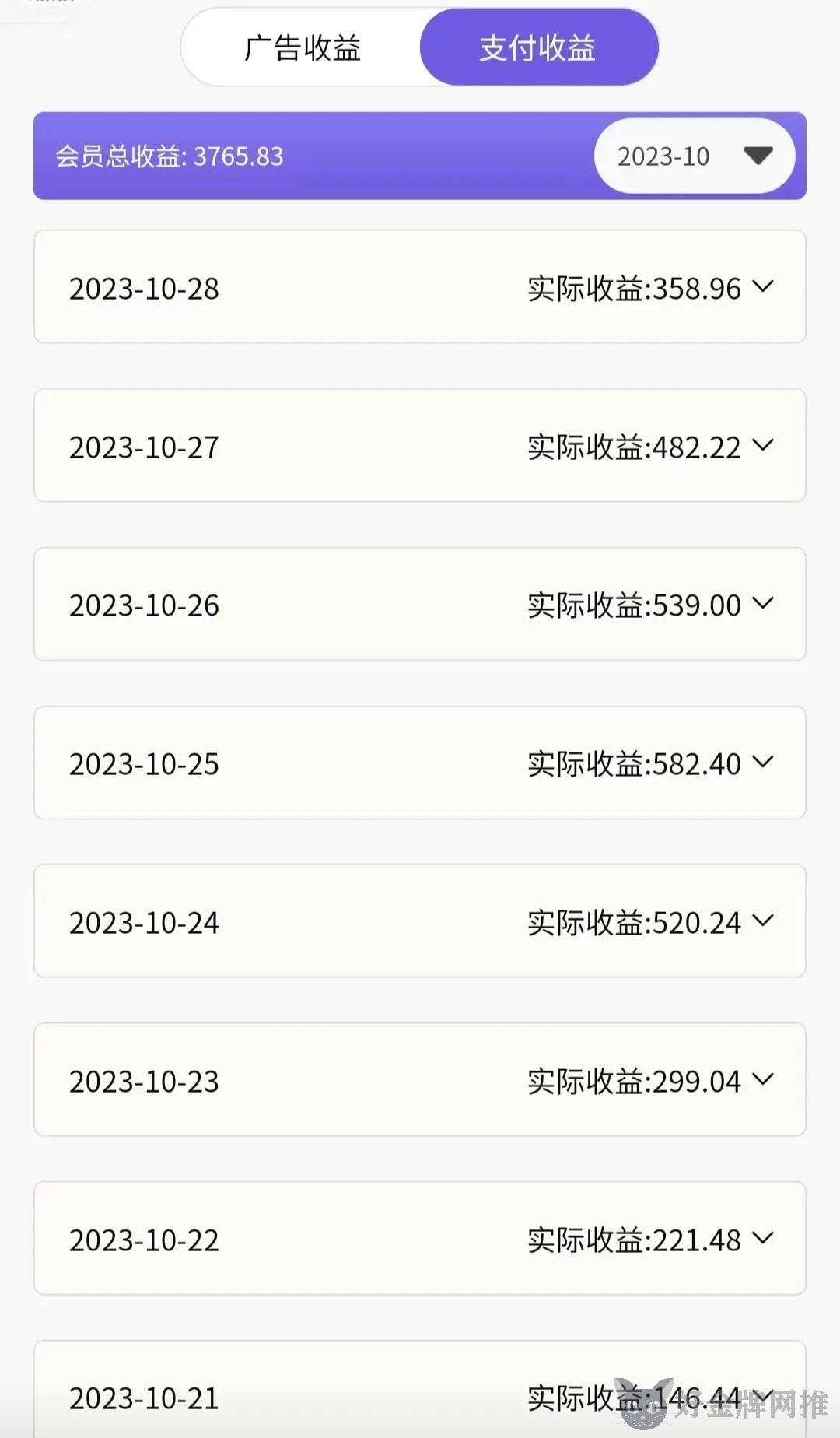Expand the 2023-10-22 earnings row
Screen dimensions: 840x1438
coord(419,1238)
